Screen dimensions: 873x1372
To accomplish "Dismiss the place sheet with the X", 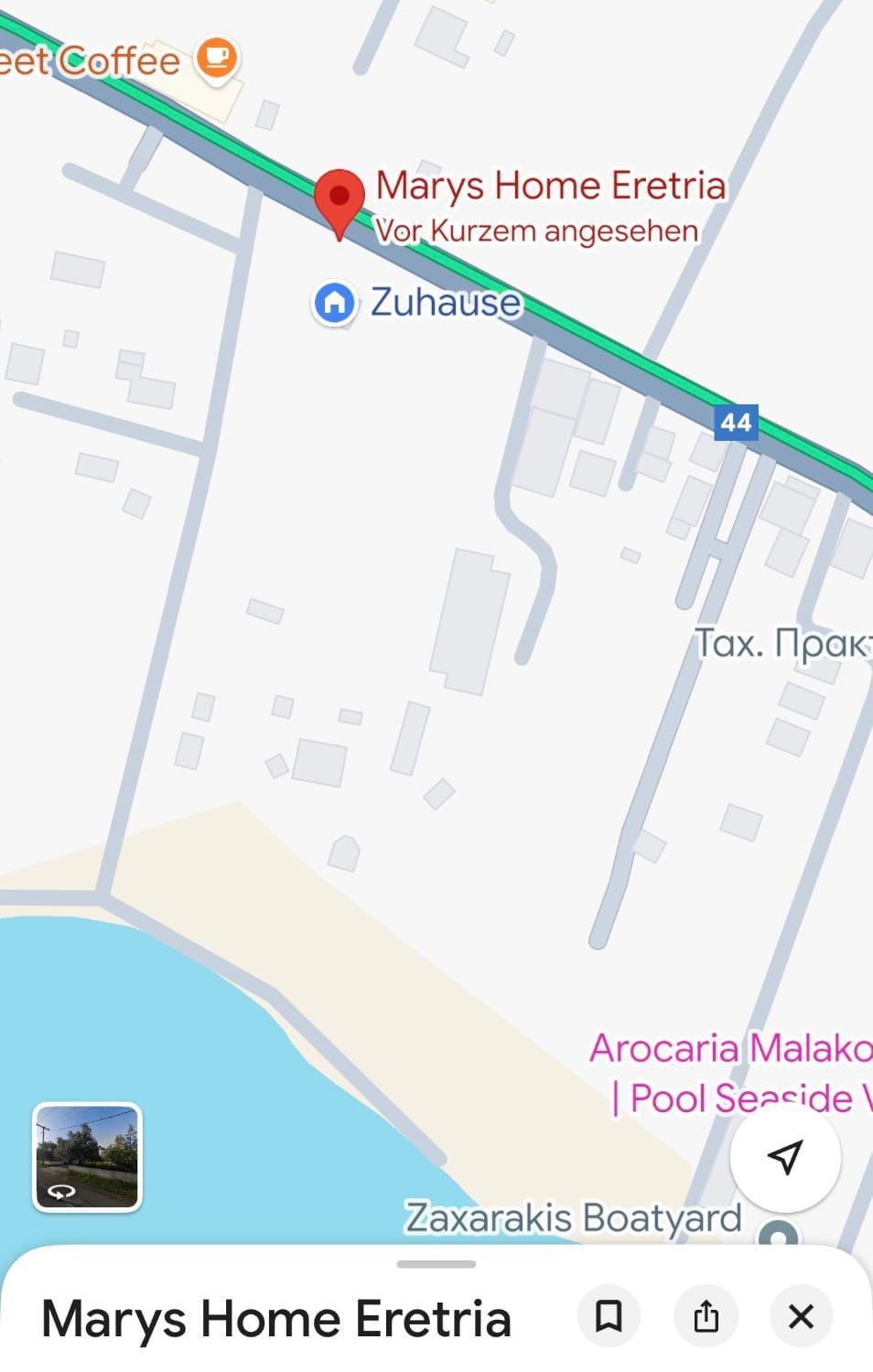I will 801,1316.
